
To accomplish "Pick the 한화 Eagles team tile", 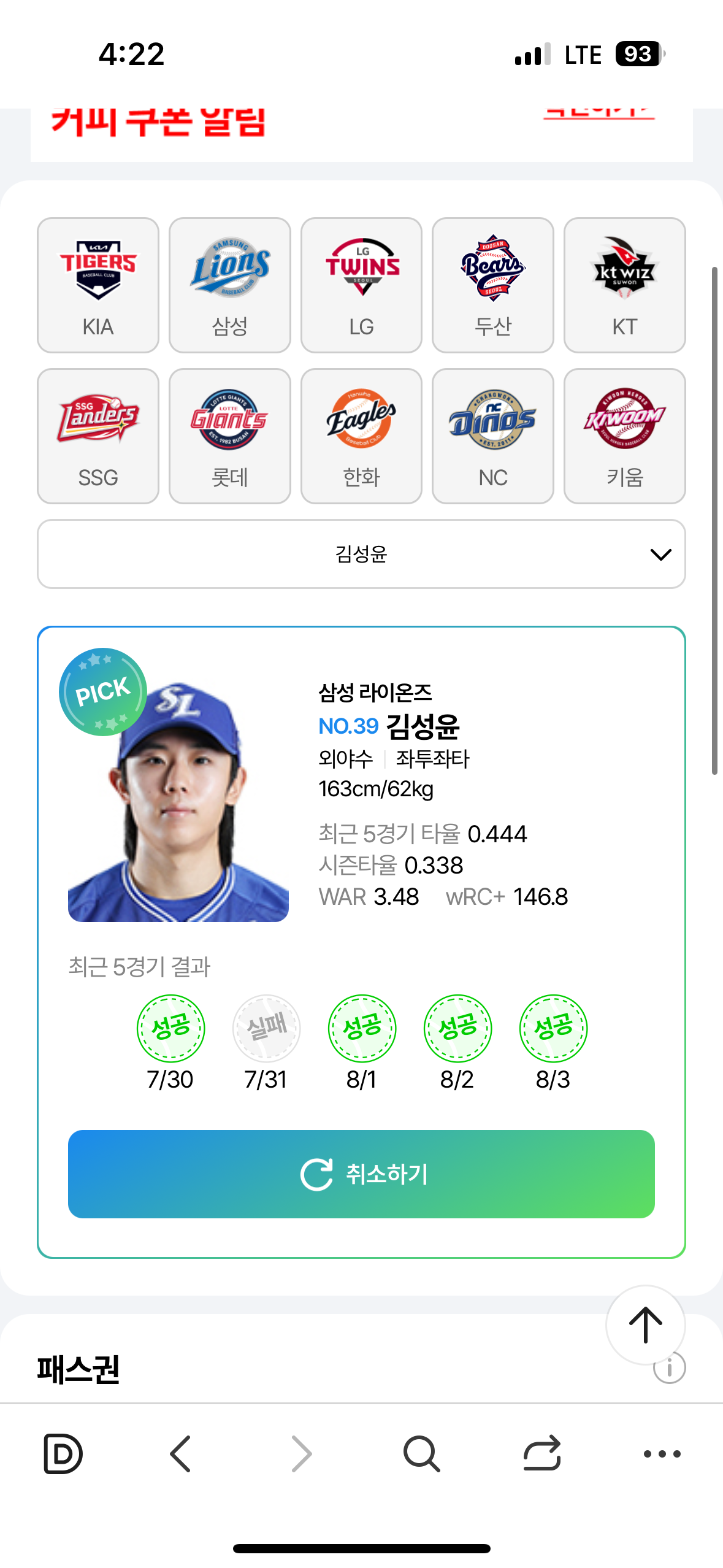I will click(361, 436).
